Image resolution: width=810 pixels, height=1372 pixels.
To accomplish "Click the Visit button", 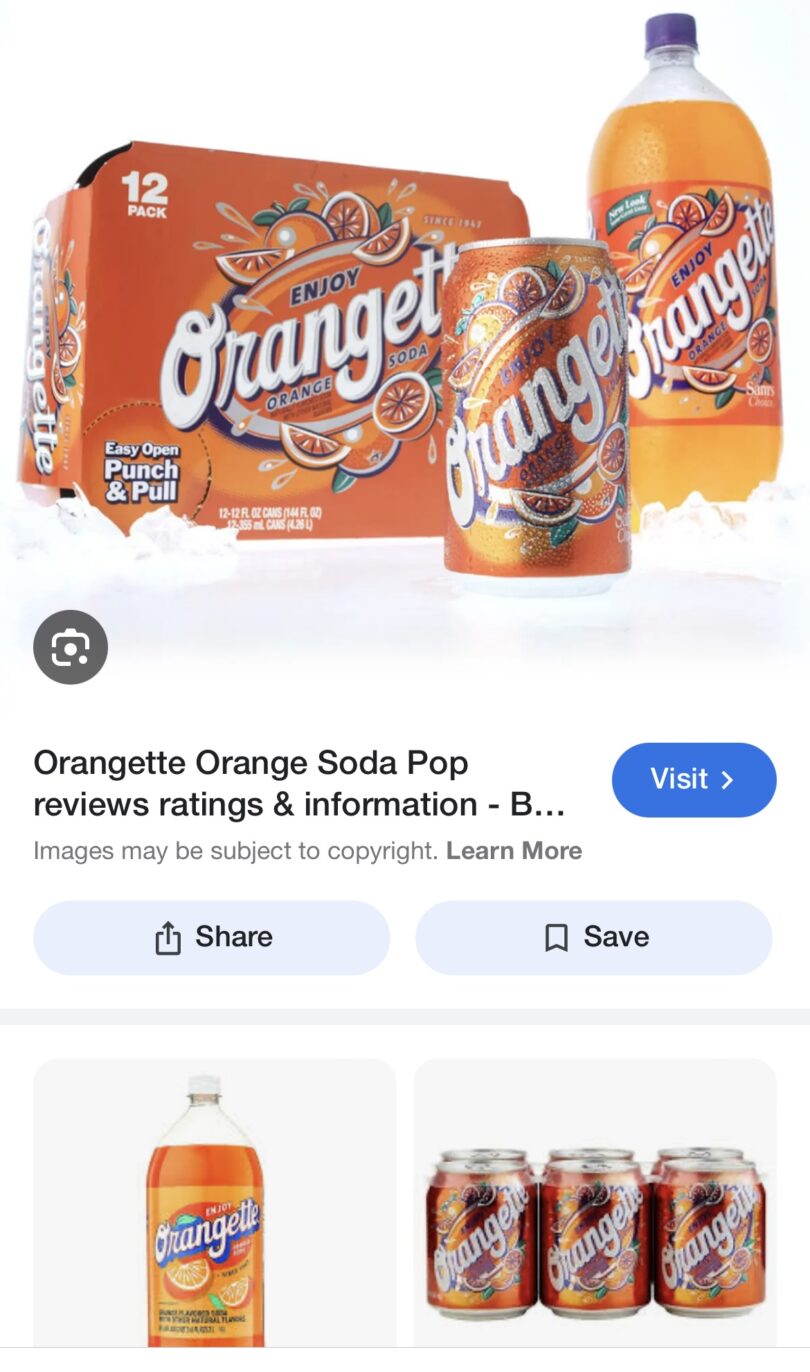I will coord(694,780).
